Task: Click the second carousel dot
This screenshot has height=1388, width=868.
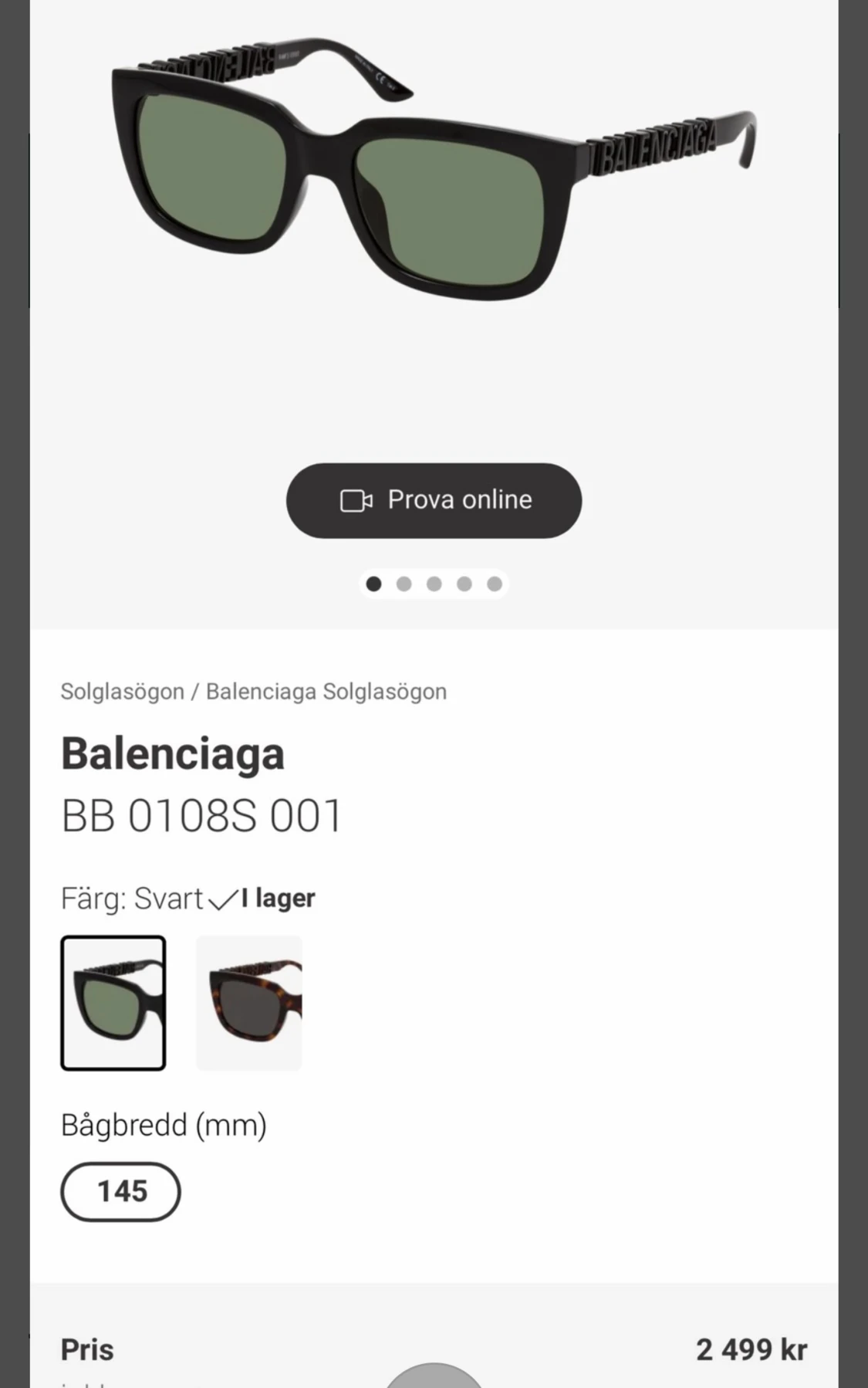Action: click(x=404, y=584)
